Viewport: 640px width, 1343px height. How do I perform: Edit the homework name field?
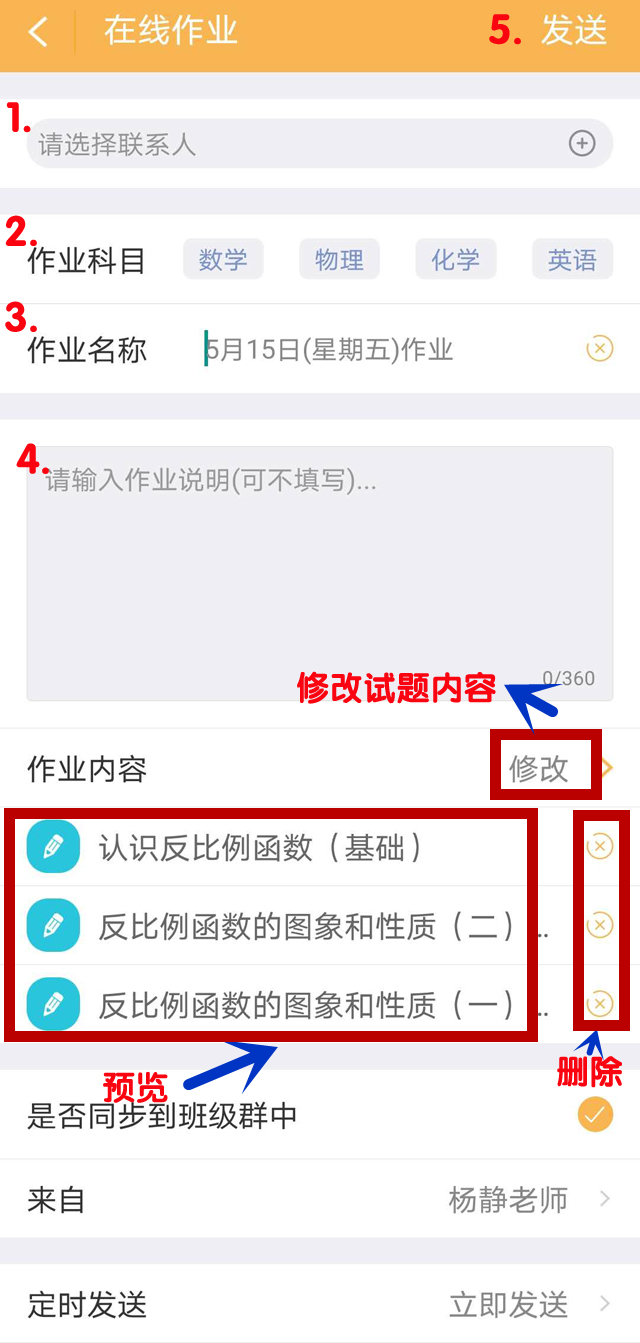(380, 349)
